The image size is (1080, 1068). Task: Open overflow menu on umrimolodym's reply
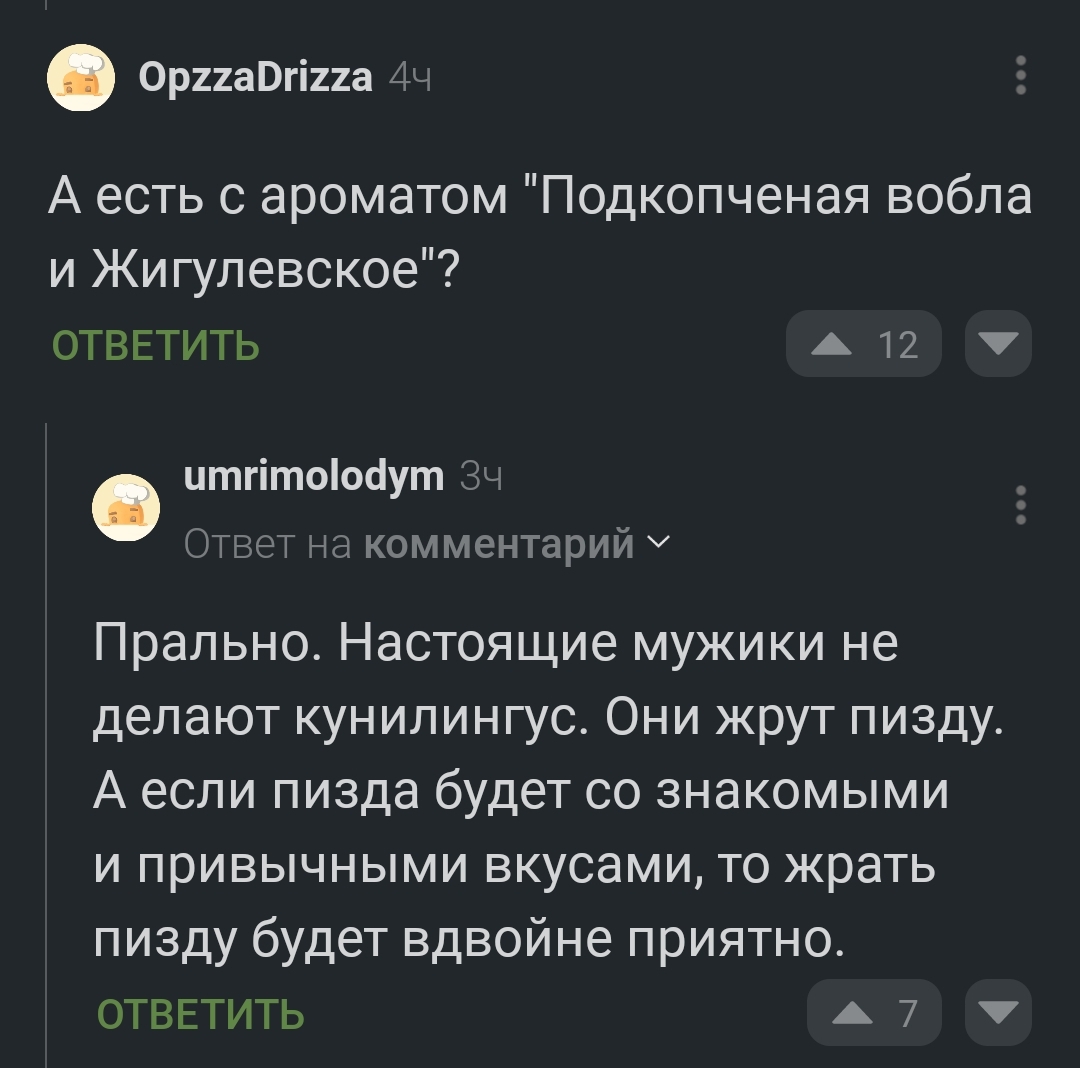pyautogui.click(x=1020, y=505)
